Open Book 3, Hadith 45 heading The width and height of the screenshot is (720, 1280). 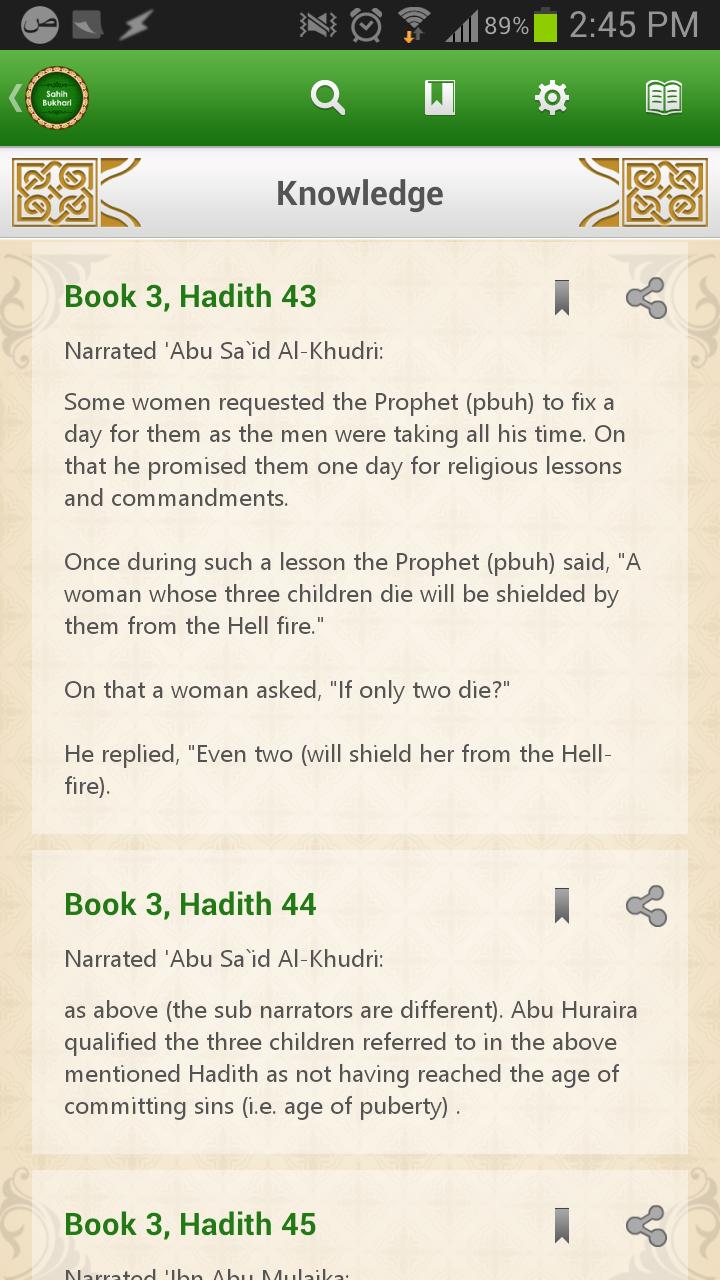(x=189, y=1224)
